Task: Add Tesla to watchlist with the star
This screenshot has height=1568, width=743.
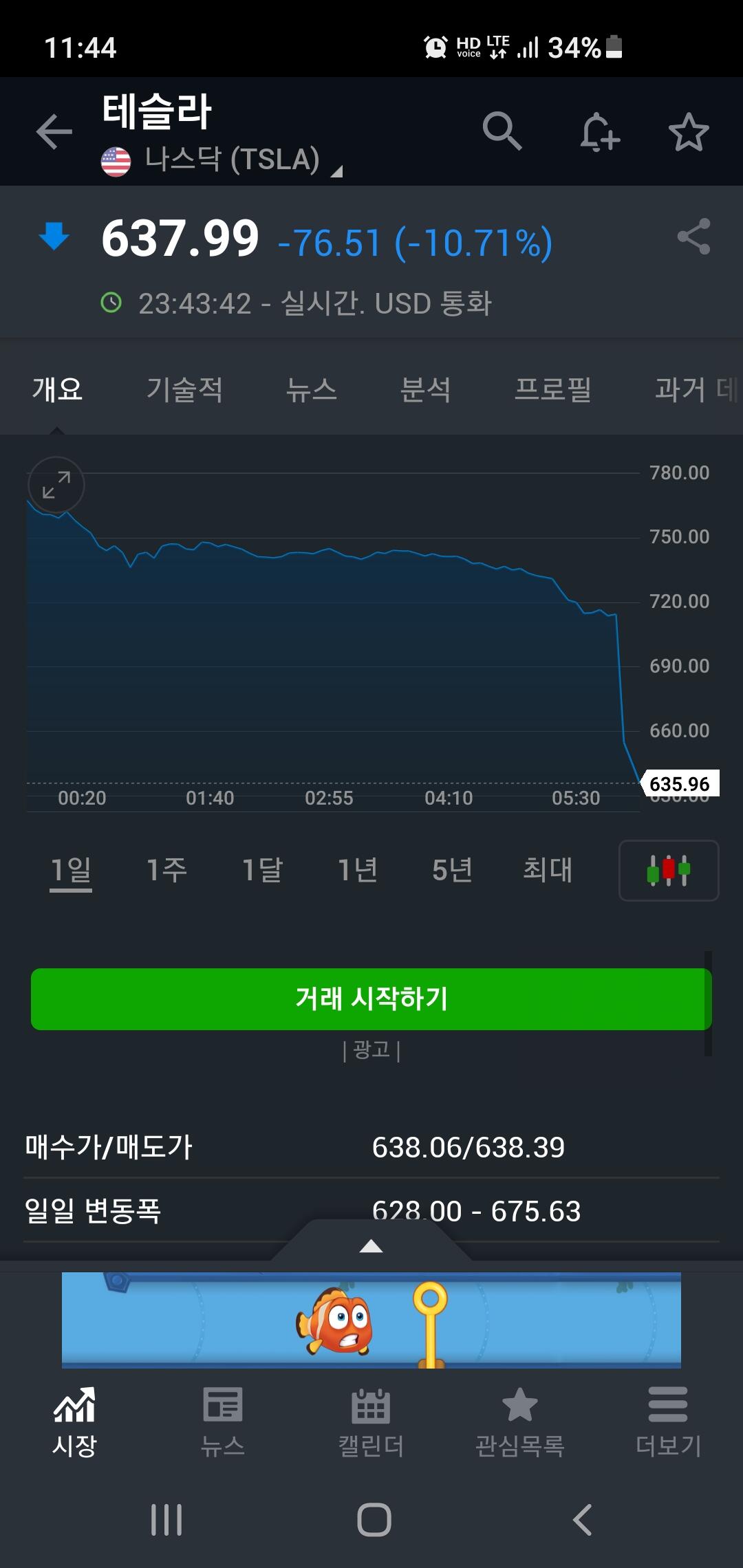Action: point(689,131)
